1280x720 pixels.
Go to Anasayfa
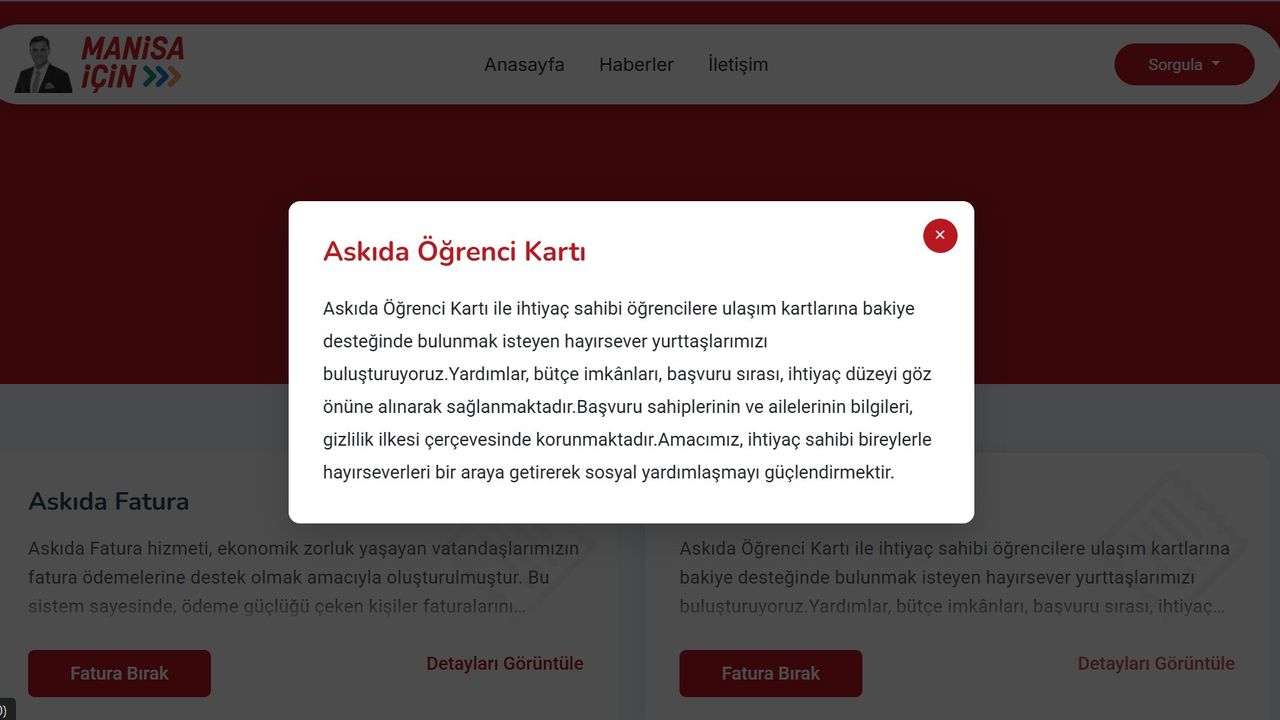coord(524,64)
